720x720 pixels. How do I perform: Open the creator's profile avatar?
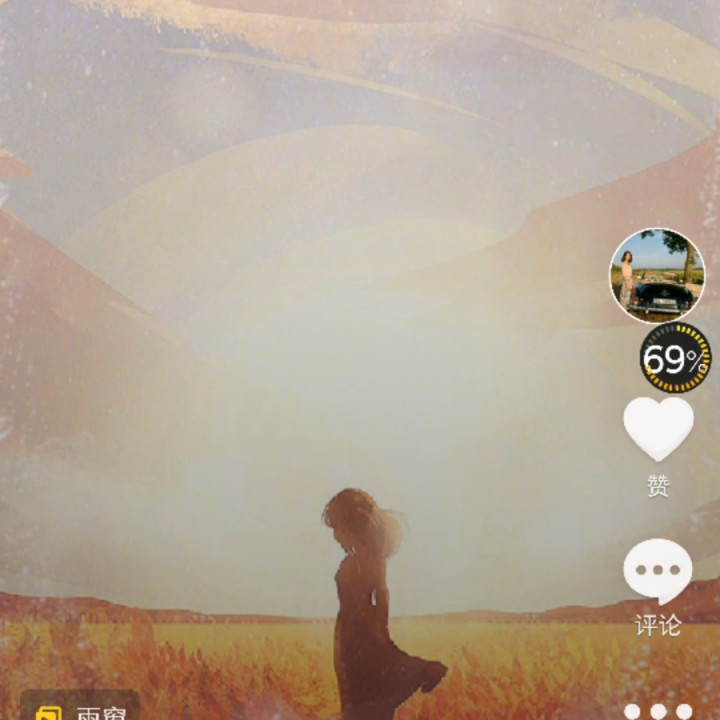657,275
